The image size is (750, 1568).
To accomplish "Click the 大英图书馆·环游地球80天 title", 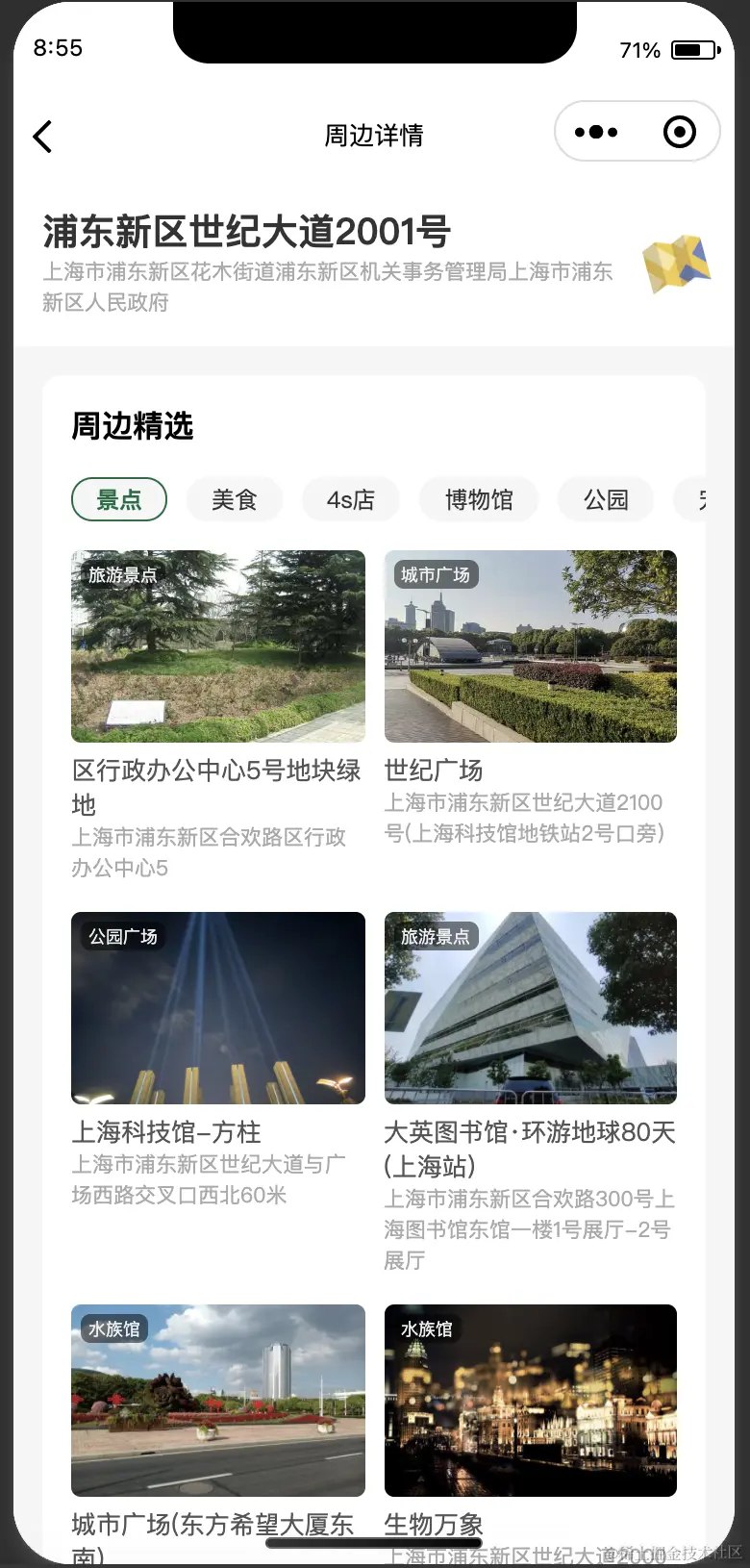I will coord(531,1133).
